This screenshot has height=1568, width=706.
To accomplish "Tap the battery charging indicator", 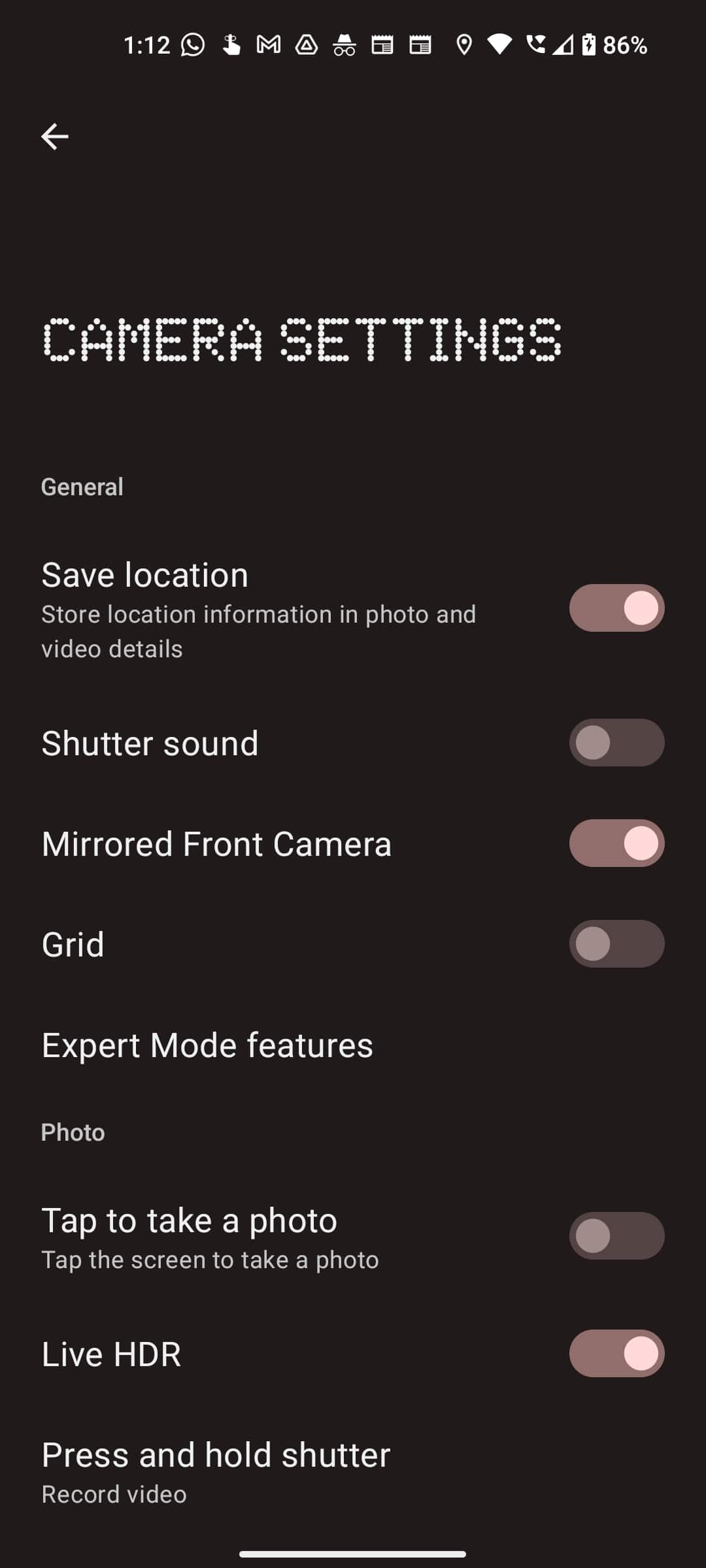I will [589, 44].
